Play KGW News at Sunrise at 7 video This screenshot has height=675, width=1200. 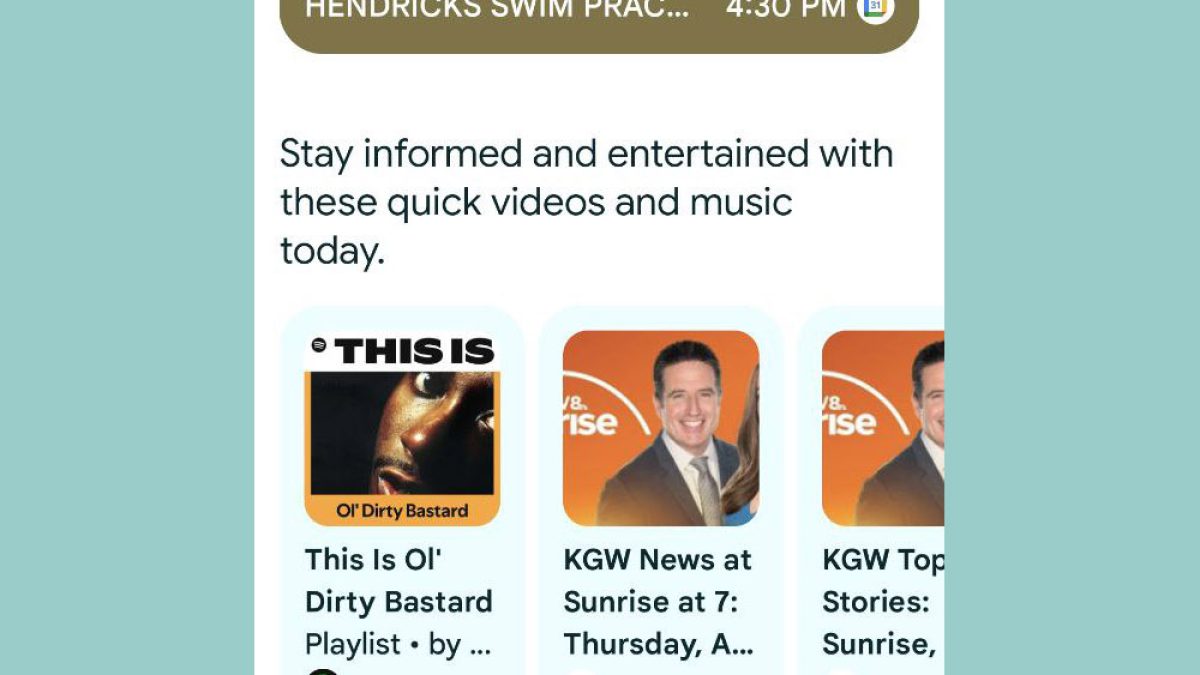(x=661, y=430)
